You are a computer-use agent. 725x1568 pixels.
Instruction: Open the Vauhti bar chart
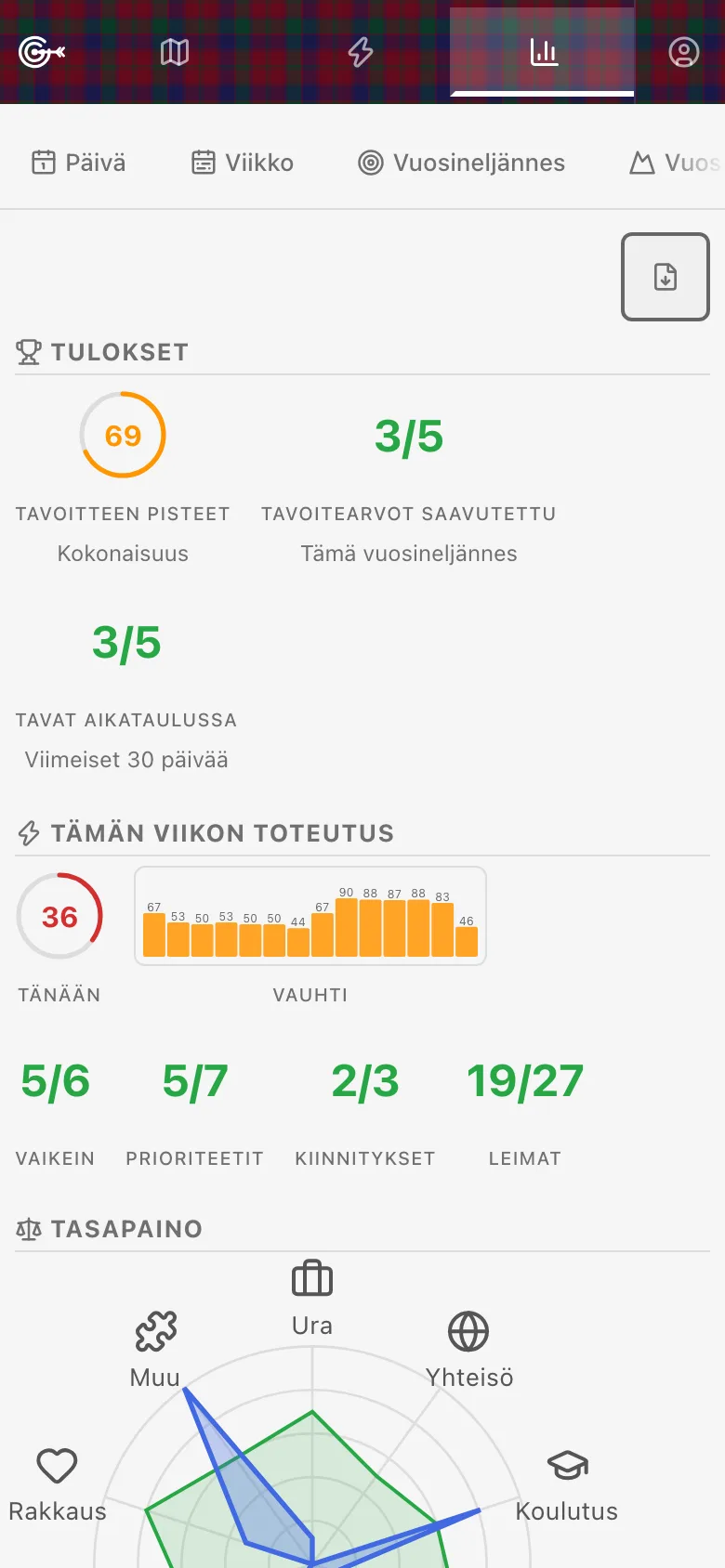tap(310, 916)
